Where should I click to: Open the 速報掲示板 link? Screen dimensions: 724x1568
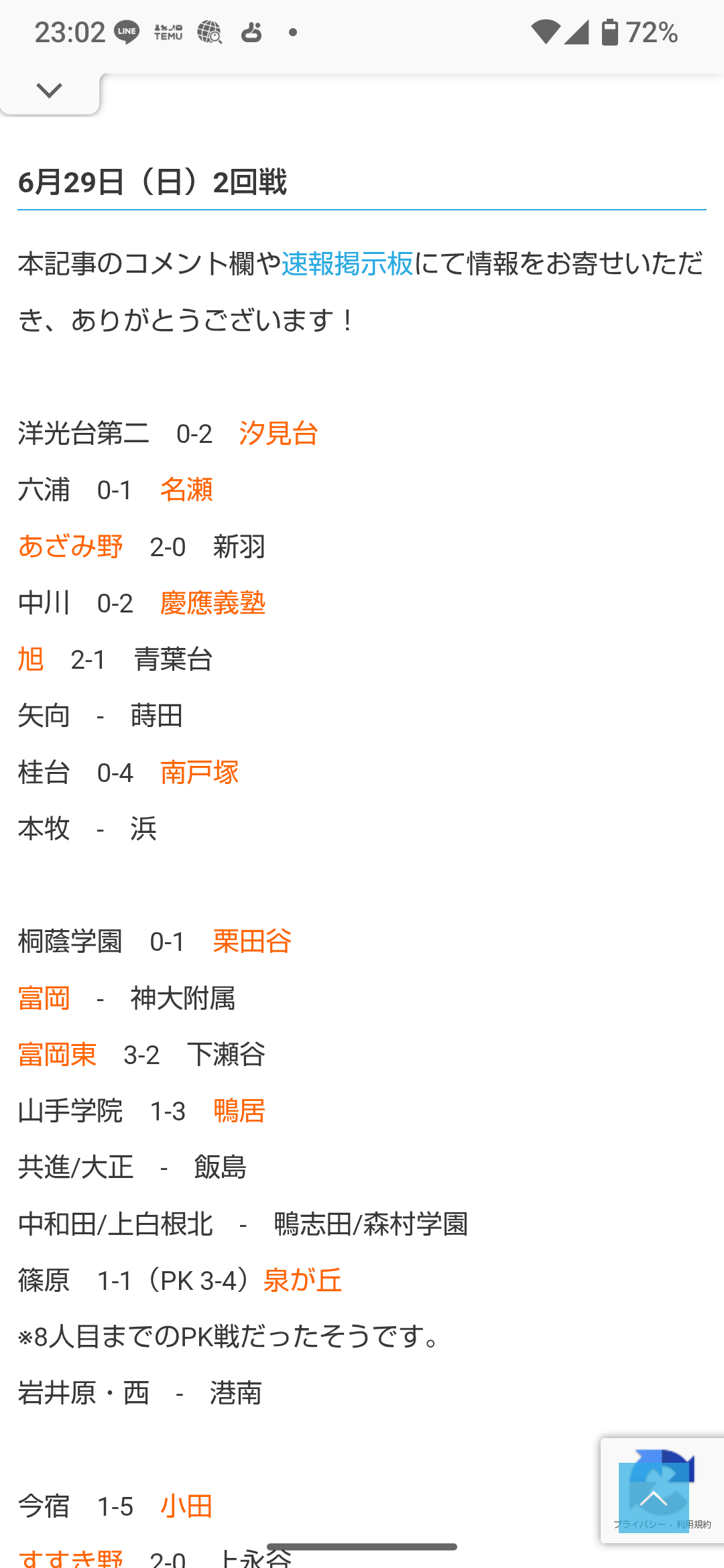[347, 263]
